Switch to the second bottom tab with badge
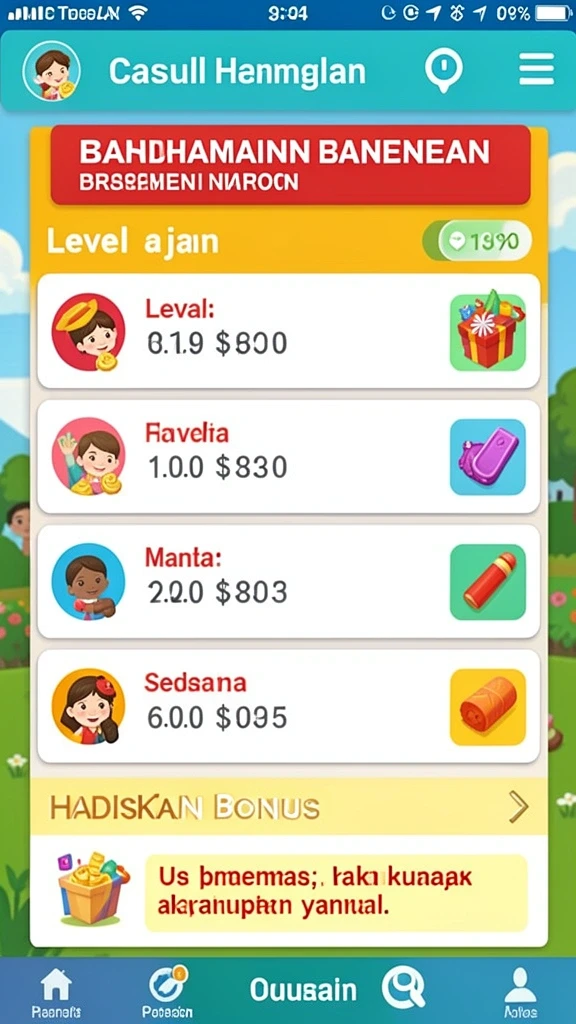This screenshot has height=1024, width=576. pyautogui.click(x=167, y=993)
